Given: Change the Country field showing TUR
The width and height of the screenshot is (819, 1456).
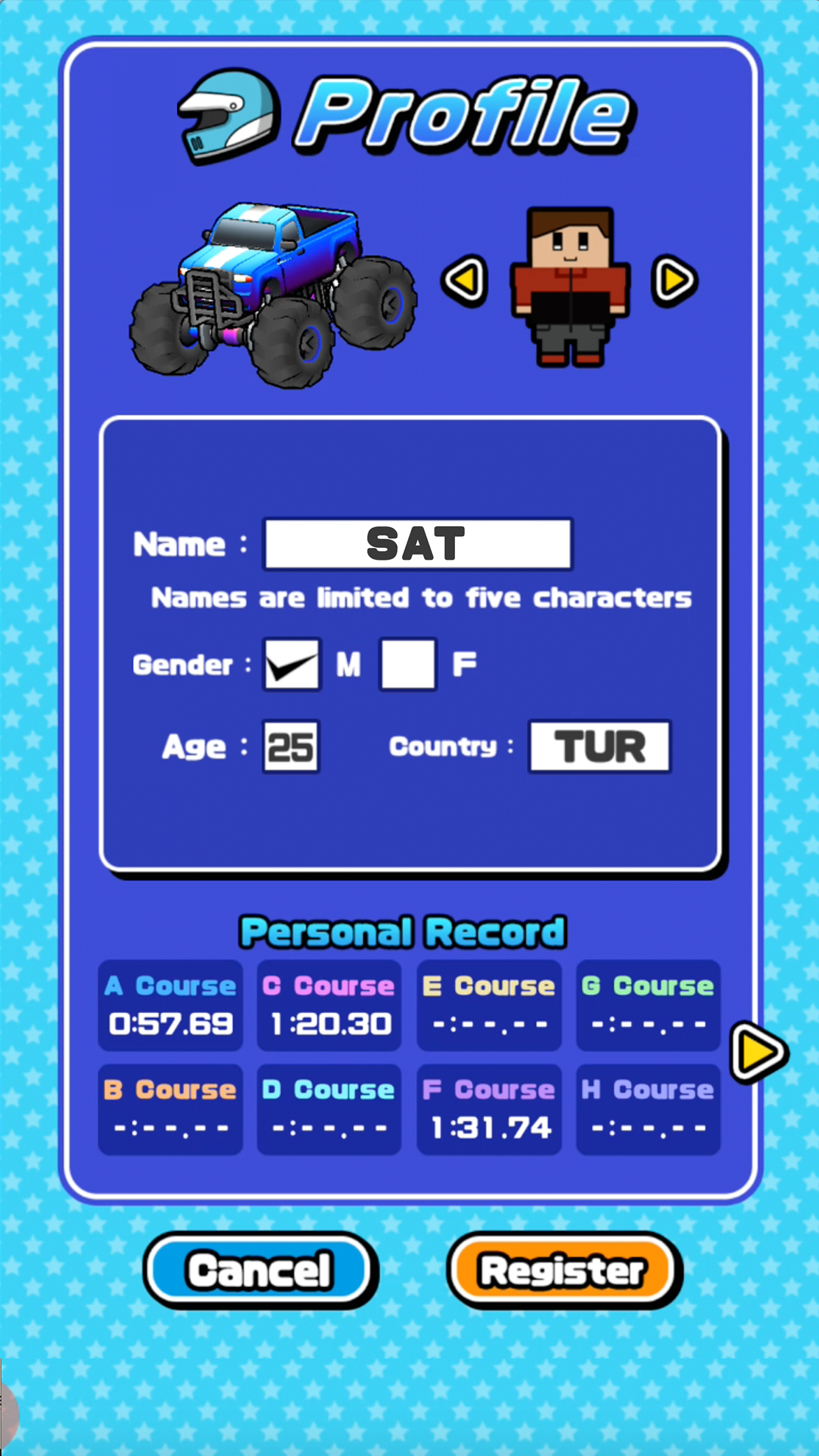Looking at the screenshot, I should click(599, 746).
